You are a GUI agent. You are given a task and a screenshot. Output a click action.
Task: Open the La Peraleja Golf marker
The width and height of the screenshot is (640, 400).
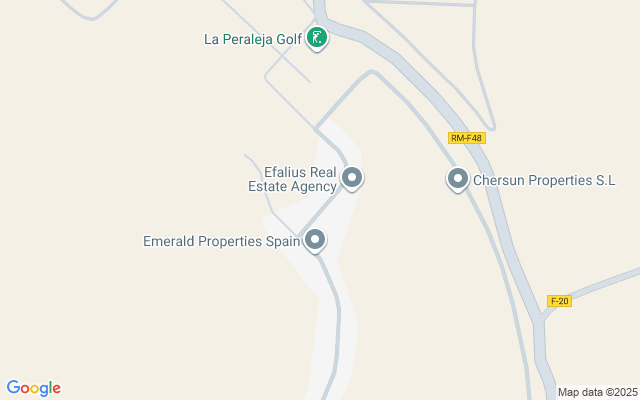[317, 39]
